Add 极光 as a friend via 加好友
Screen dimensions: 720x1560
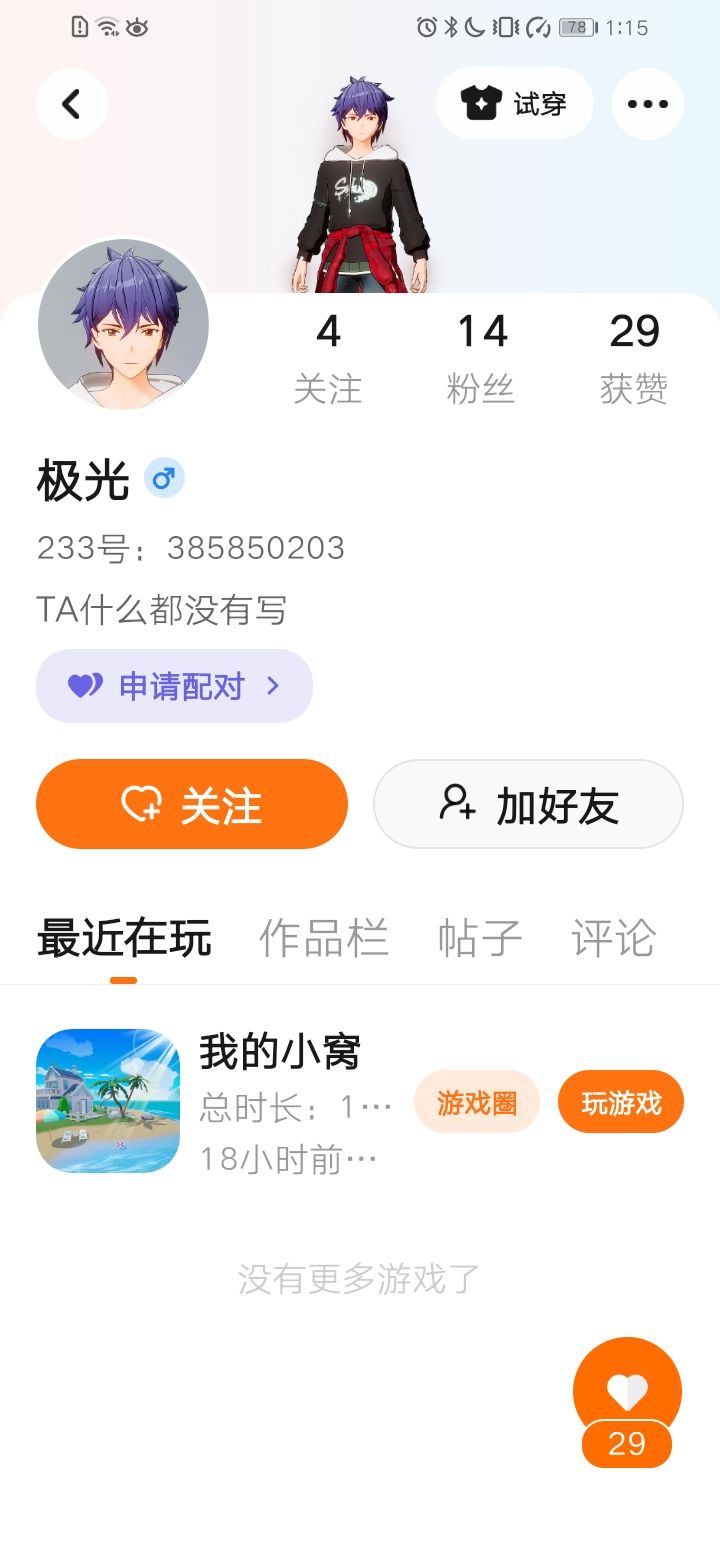click(528, 804)
